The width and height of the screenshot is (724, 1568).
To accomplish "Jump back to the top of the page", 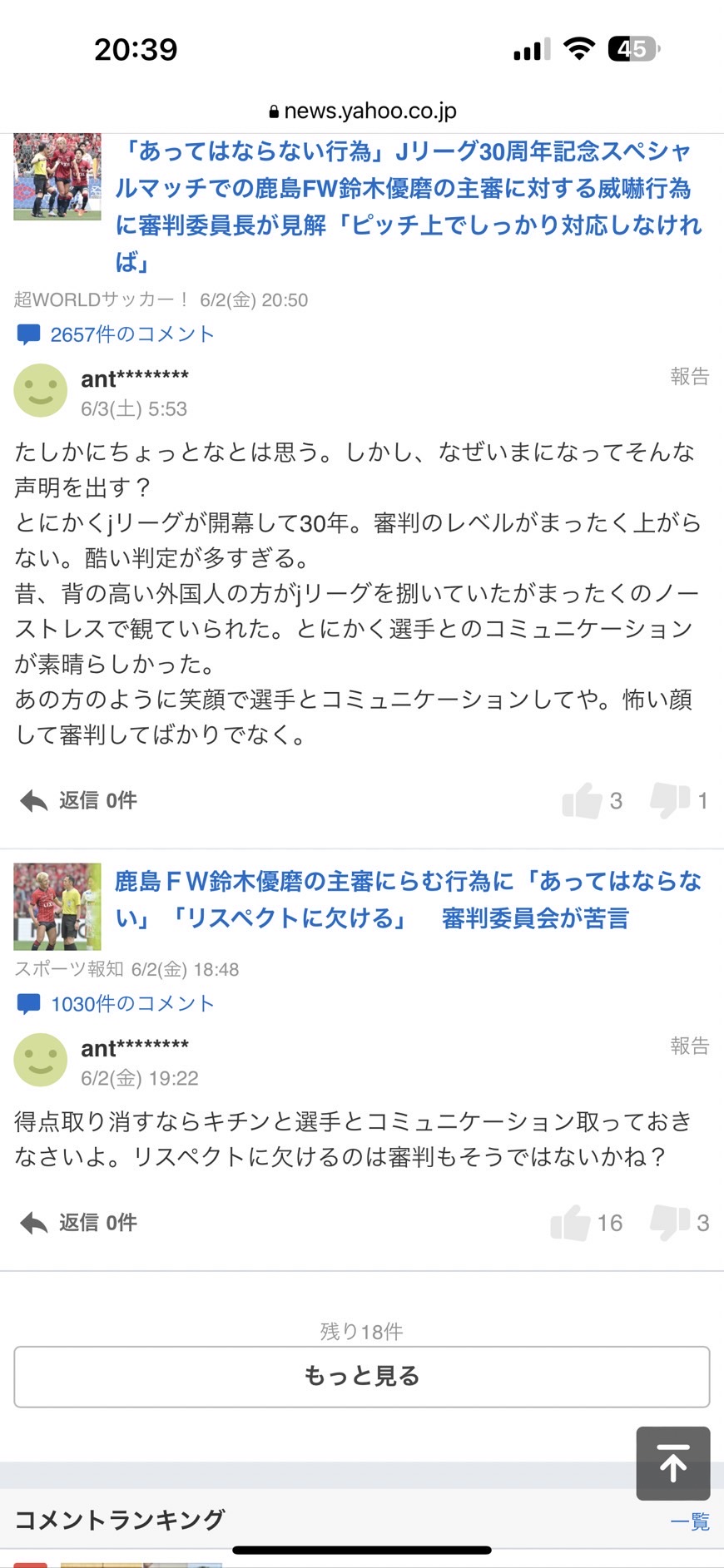I will (672, 1463).
